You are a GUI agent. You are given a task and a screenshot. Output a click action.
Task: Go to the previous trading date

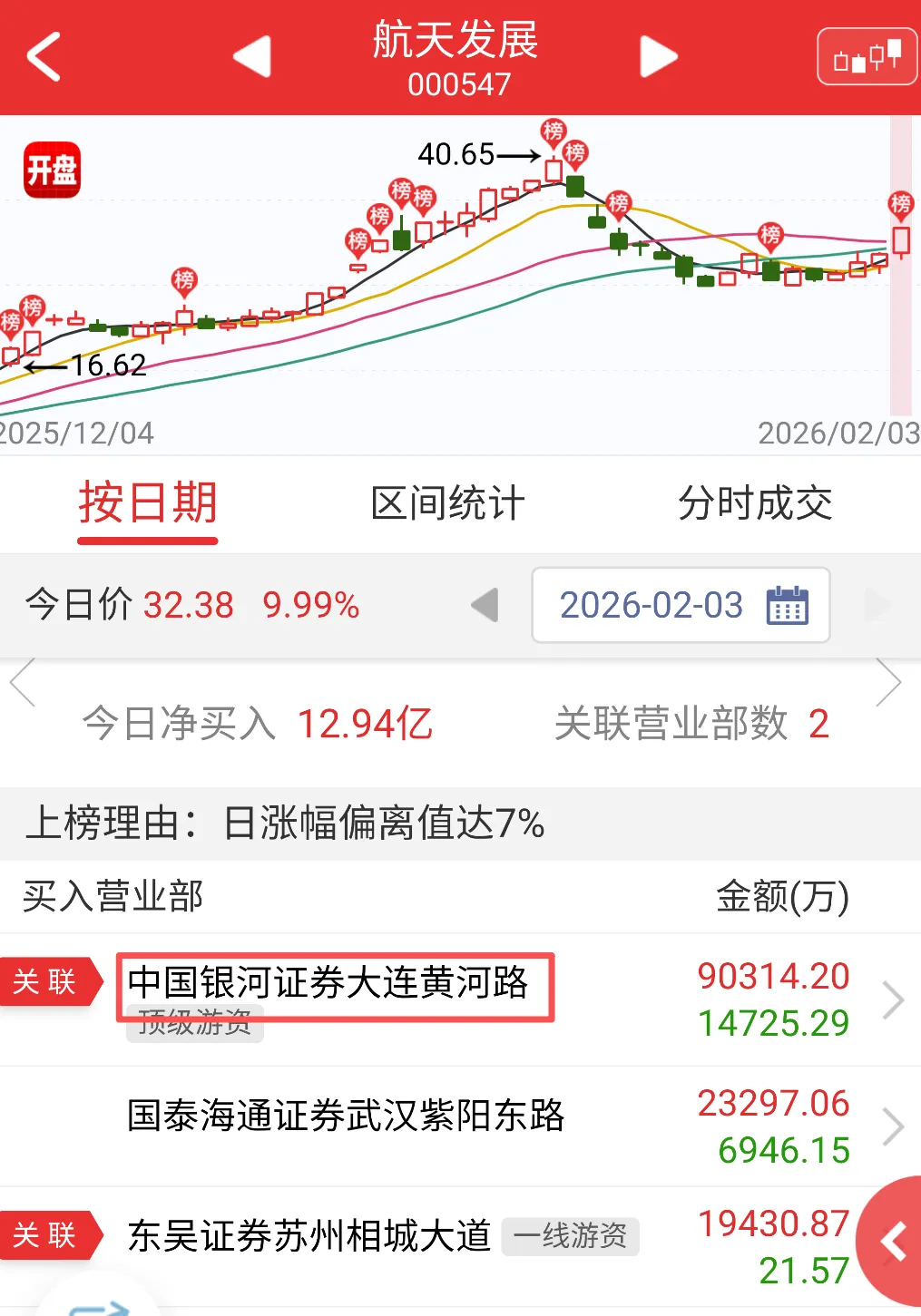tap(485, 605)
